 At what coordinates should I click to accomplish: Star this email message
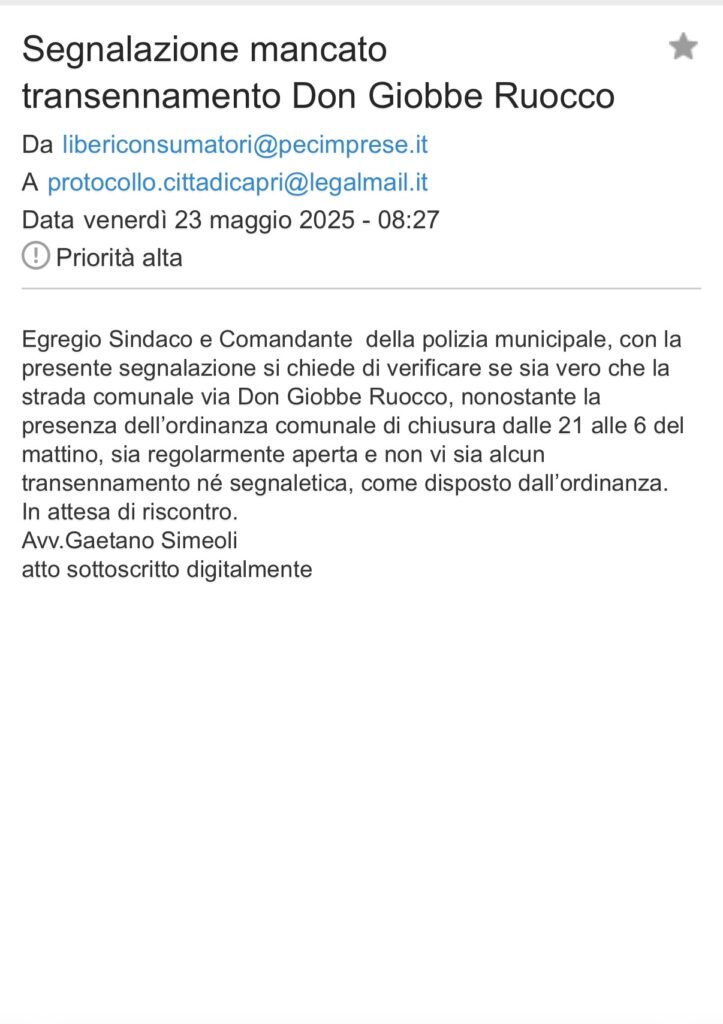point(683,46)
